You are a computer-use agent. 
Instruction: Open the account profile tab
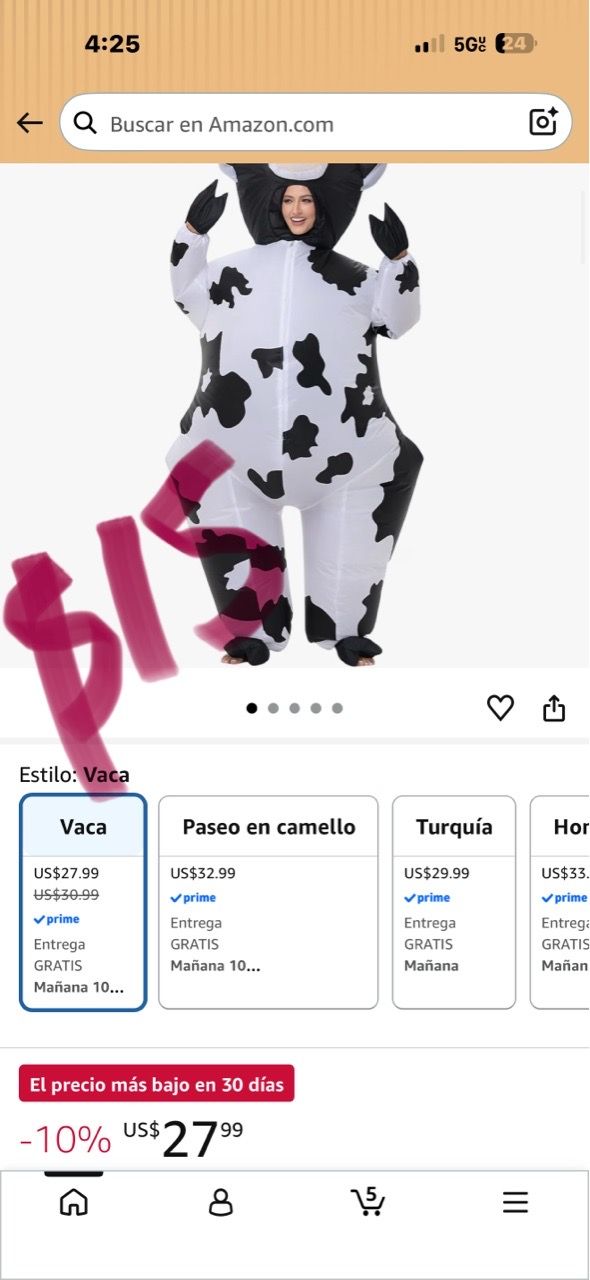point(221,1202)
